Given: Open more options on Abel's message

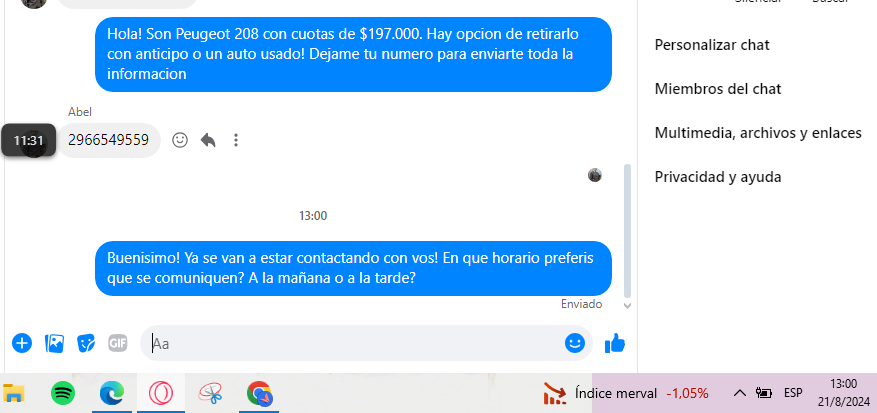Looking at the screenshot, I should point(236,140).
